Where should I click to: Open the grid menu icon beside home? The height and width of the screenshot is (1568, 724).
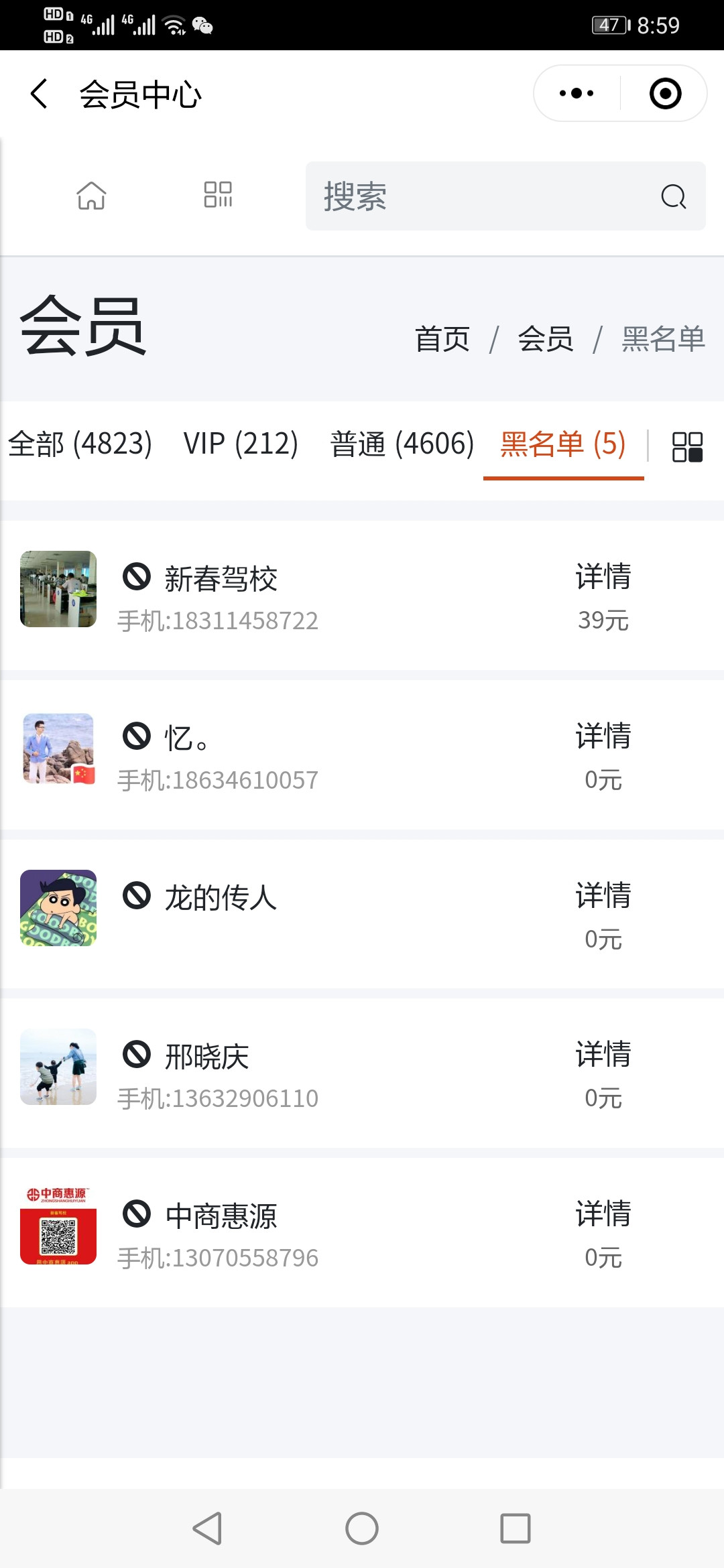click(218, 195)
